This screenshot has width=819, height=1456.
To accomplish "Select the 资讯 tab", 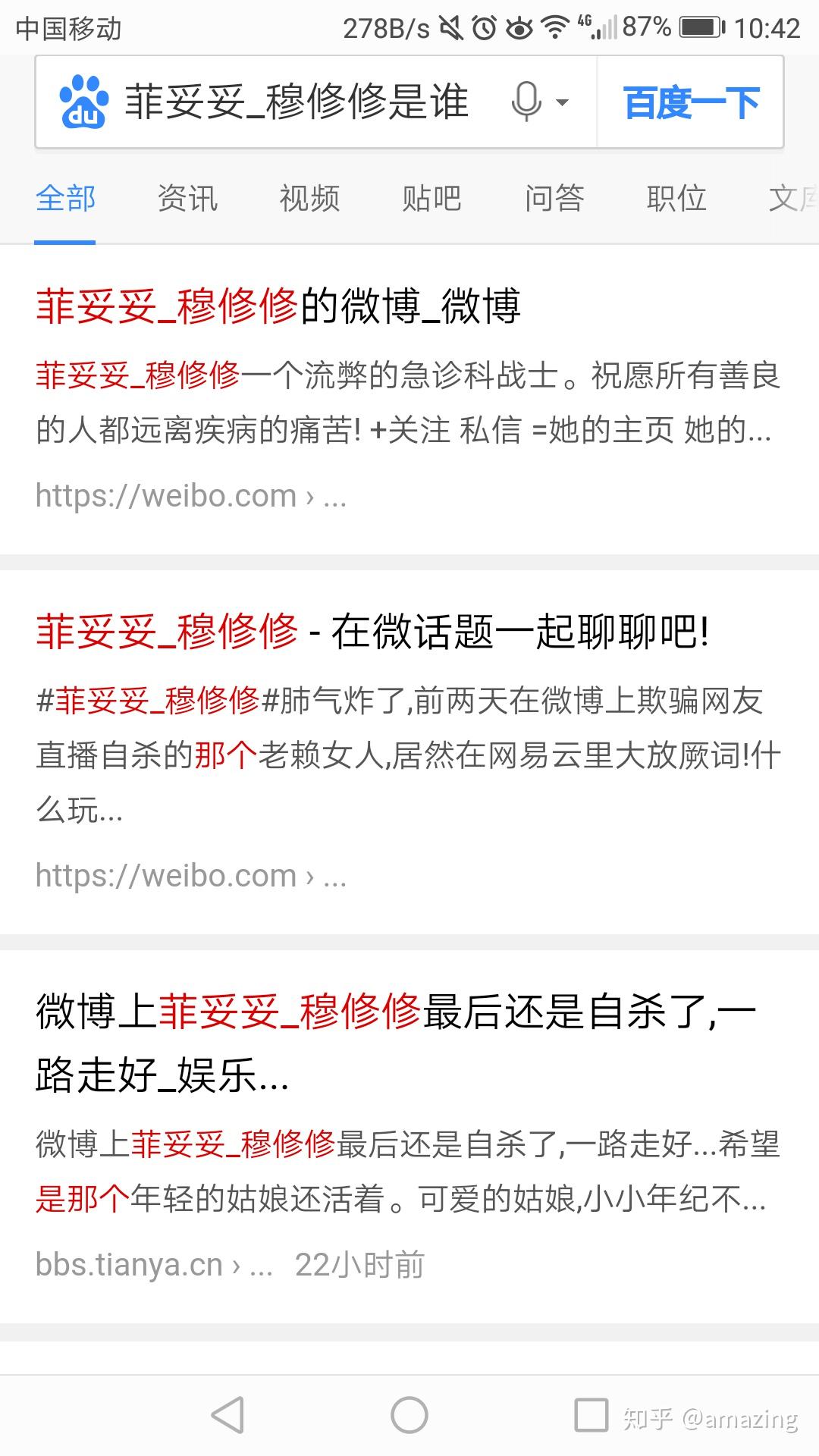I will click(x=187, y=199).
